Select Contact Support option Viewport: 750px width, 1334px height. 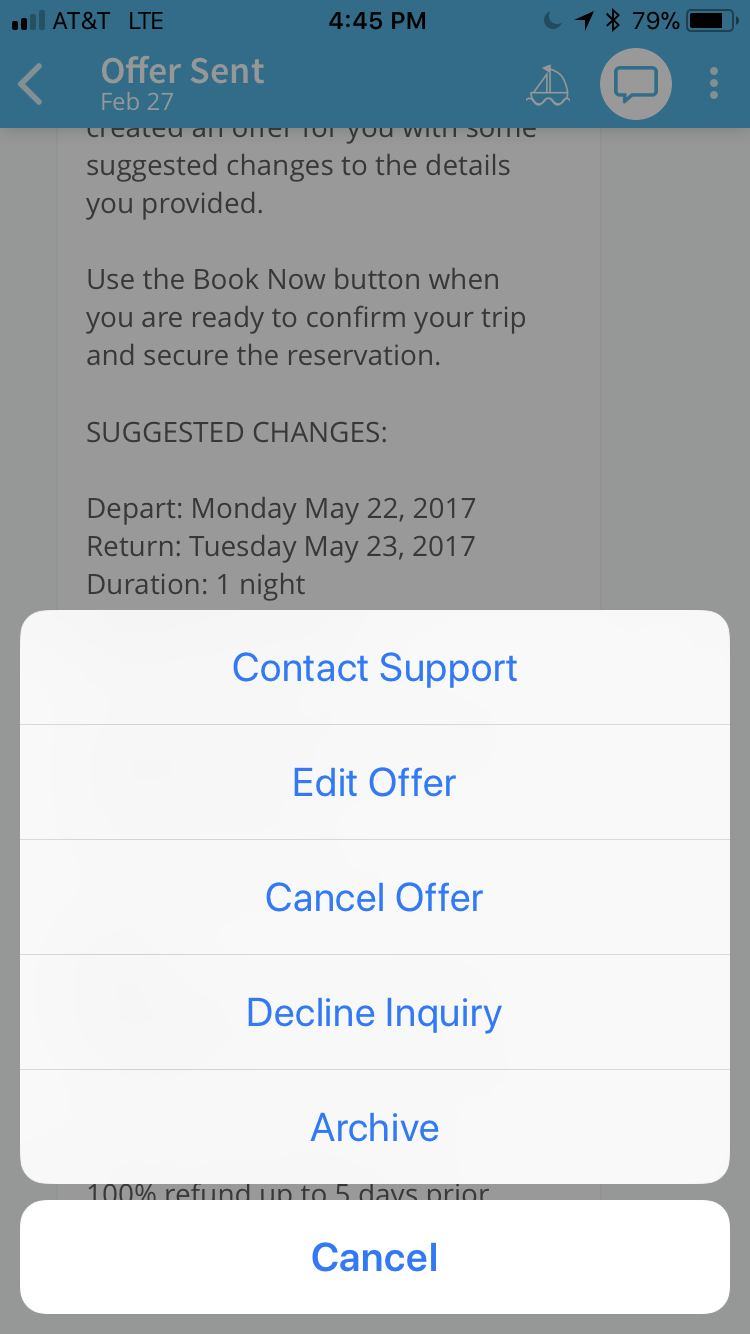[x=375, y=668]
